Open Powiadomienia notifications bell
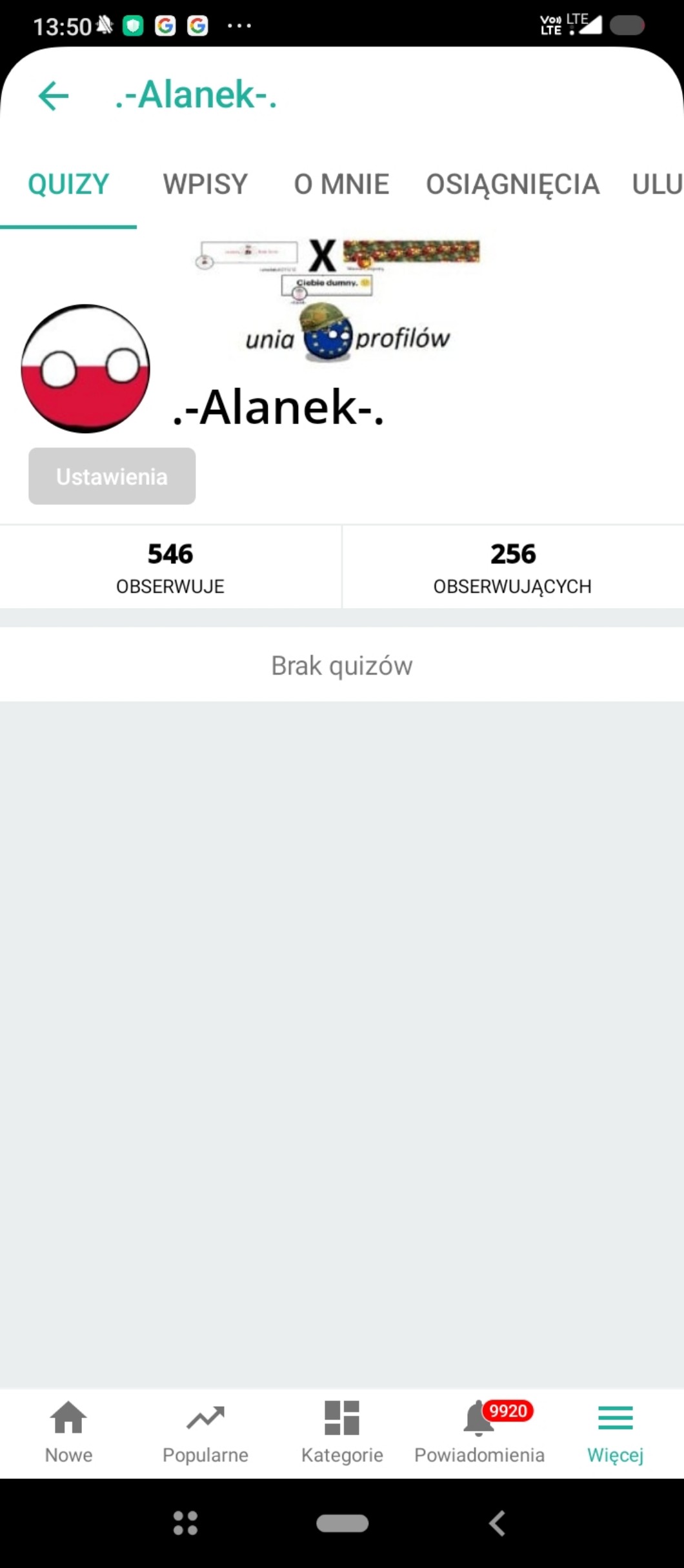This screenshot has height=1568, width=684. pos(479,1432)
